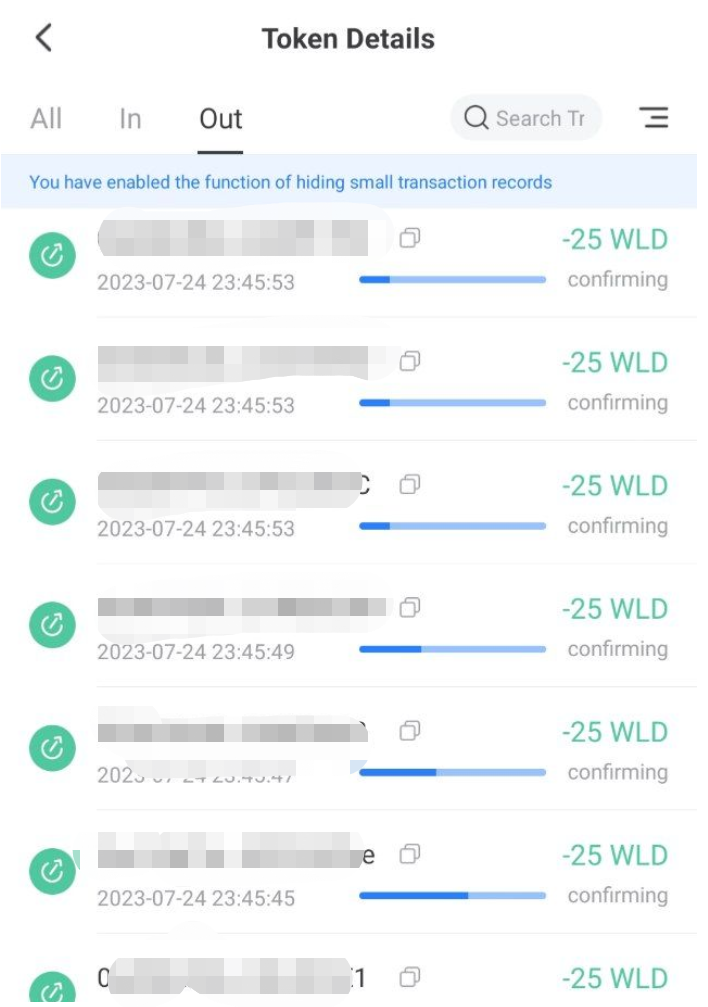
Task: Go back from Token Details
Action: coord(43,39)
